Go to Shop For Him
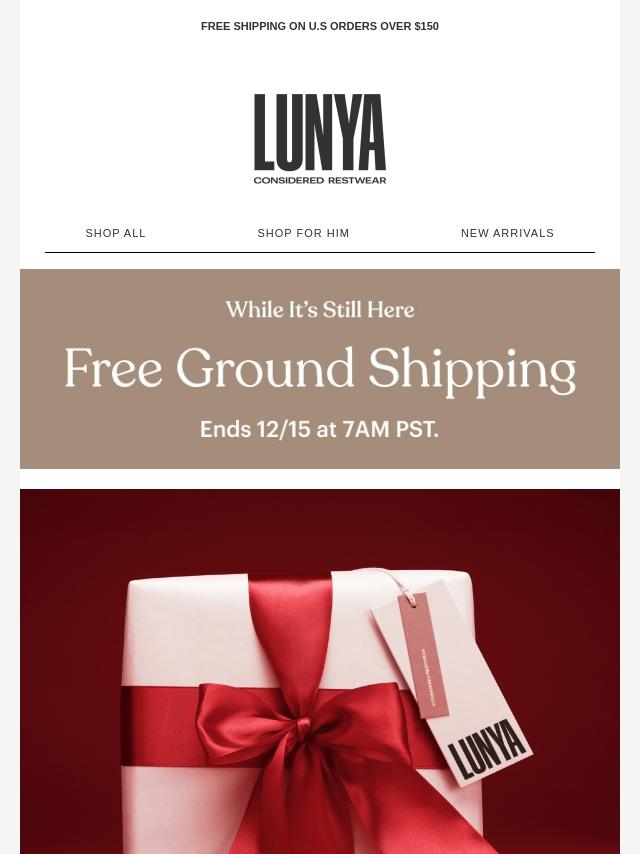 tap(303, 233)
